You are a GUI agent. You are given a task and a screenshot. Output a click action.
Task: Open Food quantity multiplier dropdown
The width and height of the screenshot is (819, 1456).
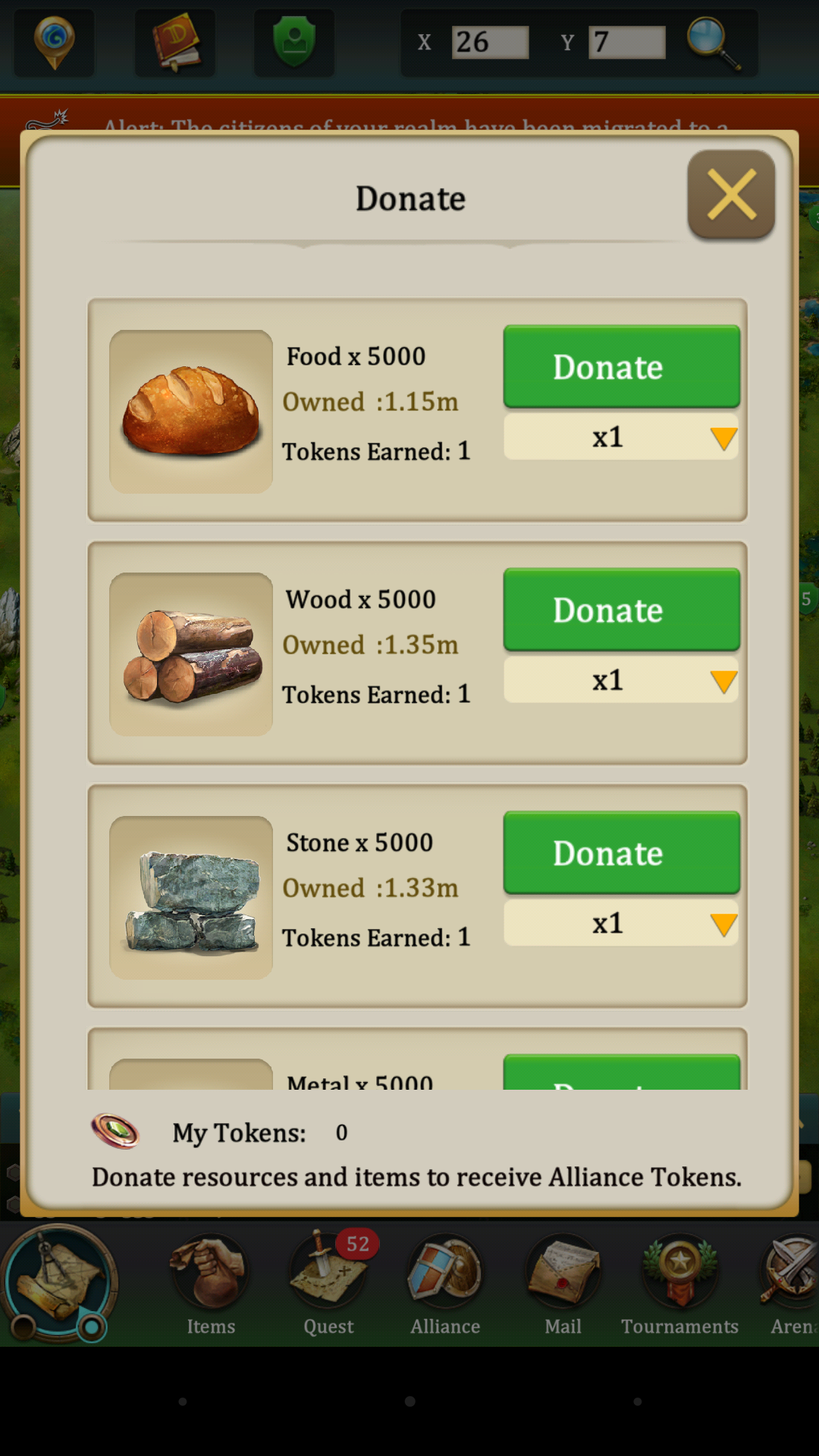click(621, 437)
